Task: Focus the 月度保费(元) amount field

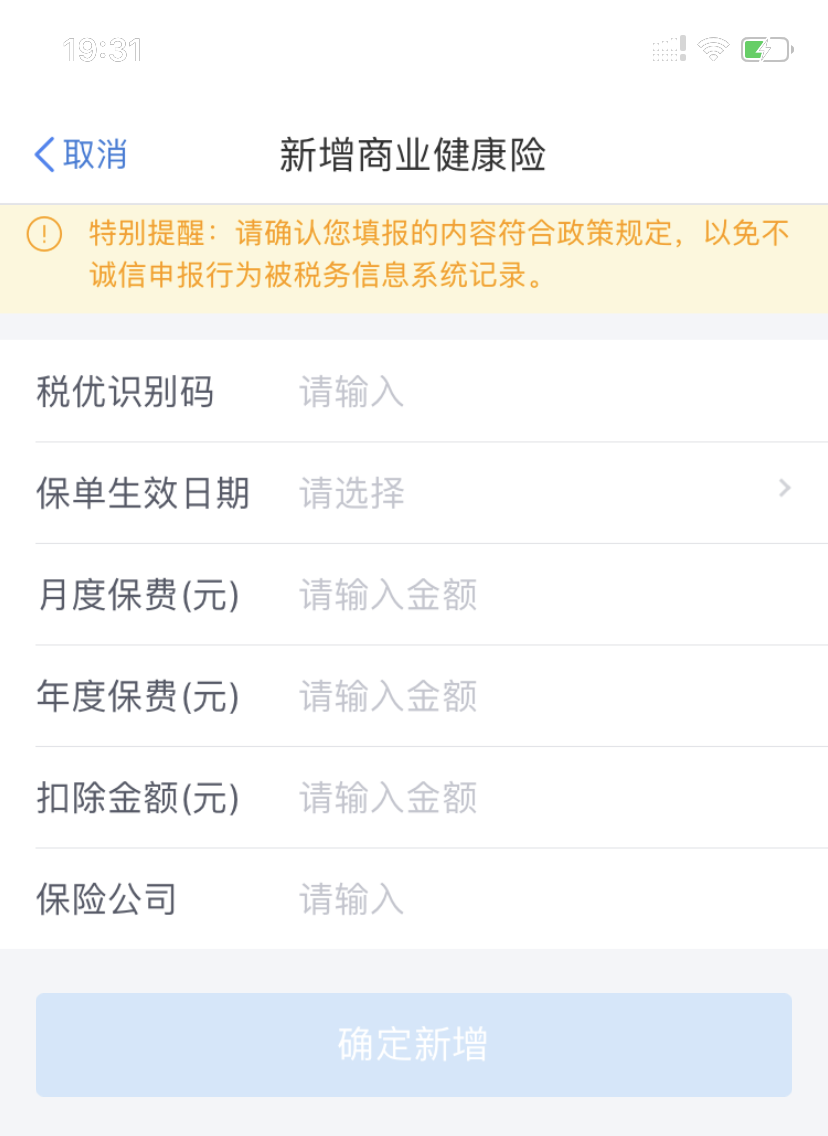Action: 540,595
